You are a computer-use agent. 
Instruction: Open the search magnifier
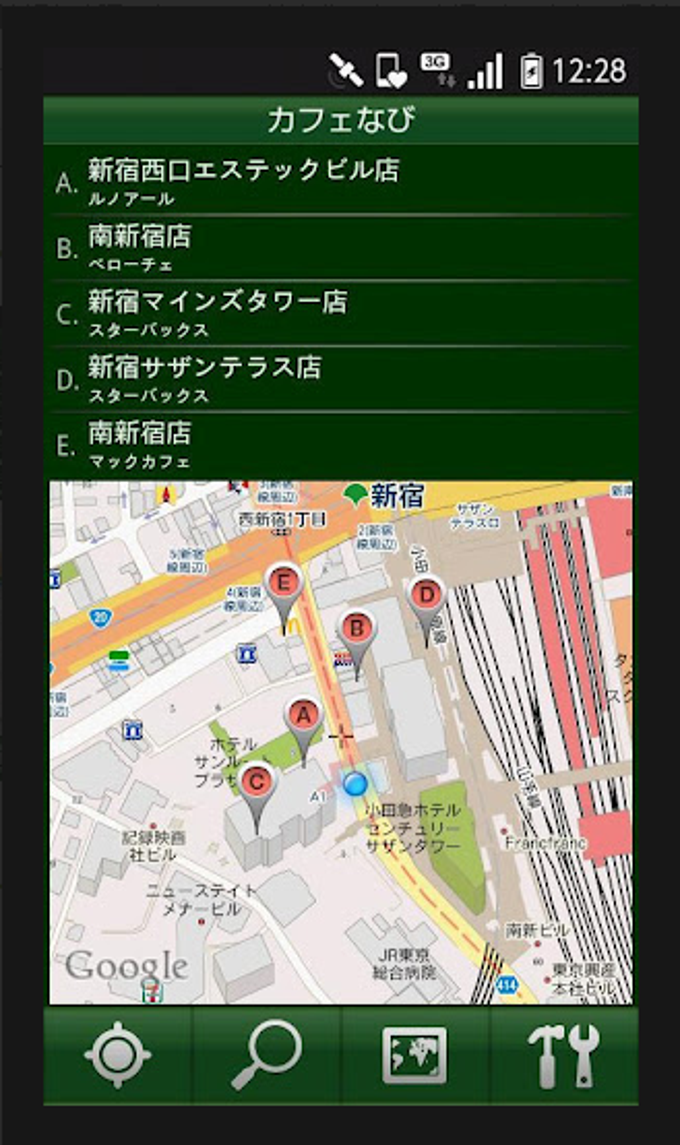tap(266, 1055)
